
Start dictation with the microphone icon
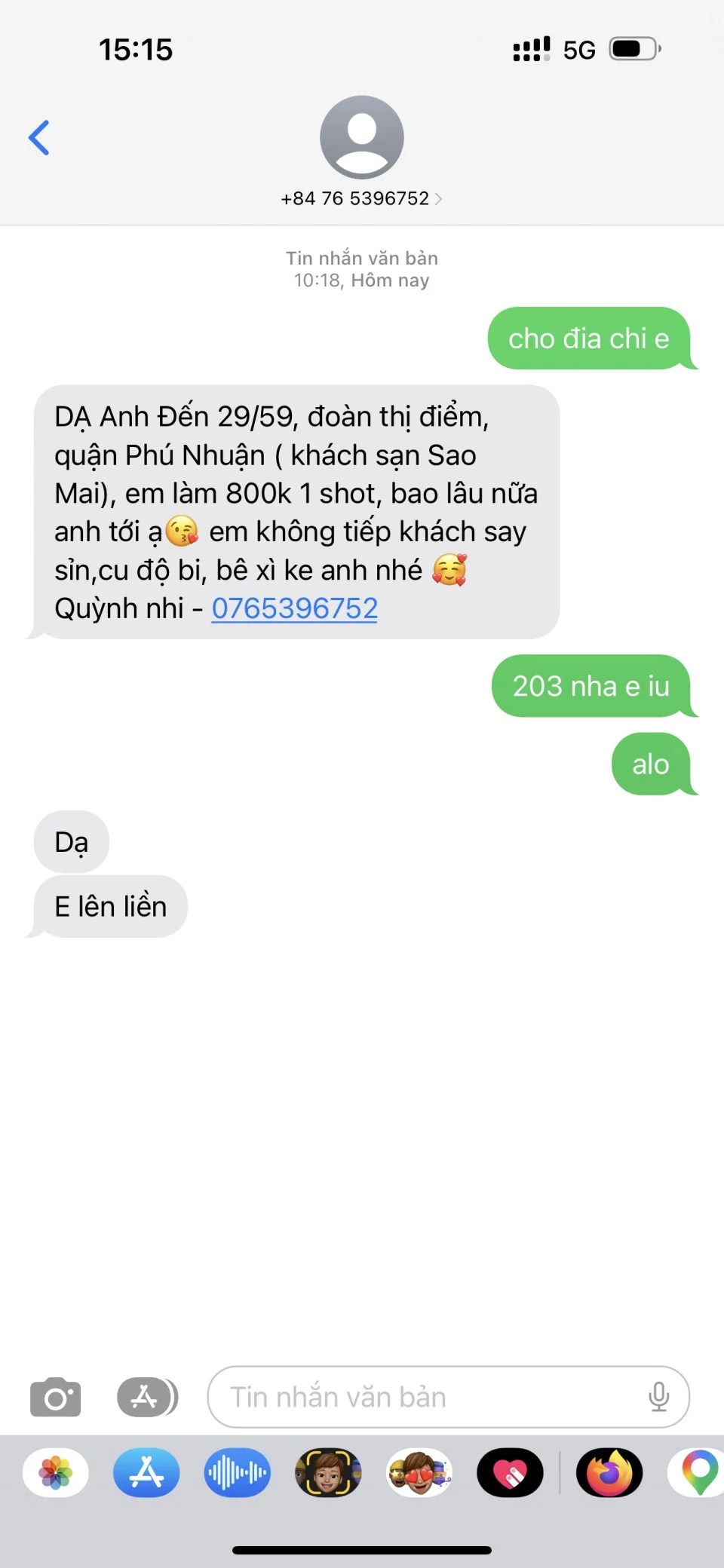[x=658, y=1398]
